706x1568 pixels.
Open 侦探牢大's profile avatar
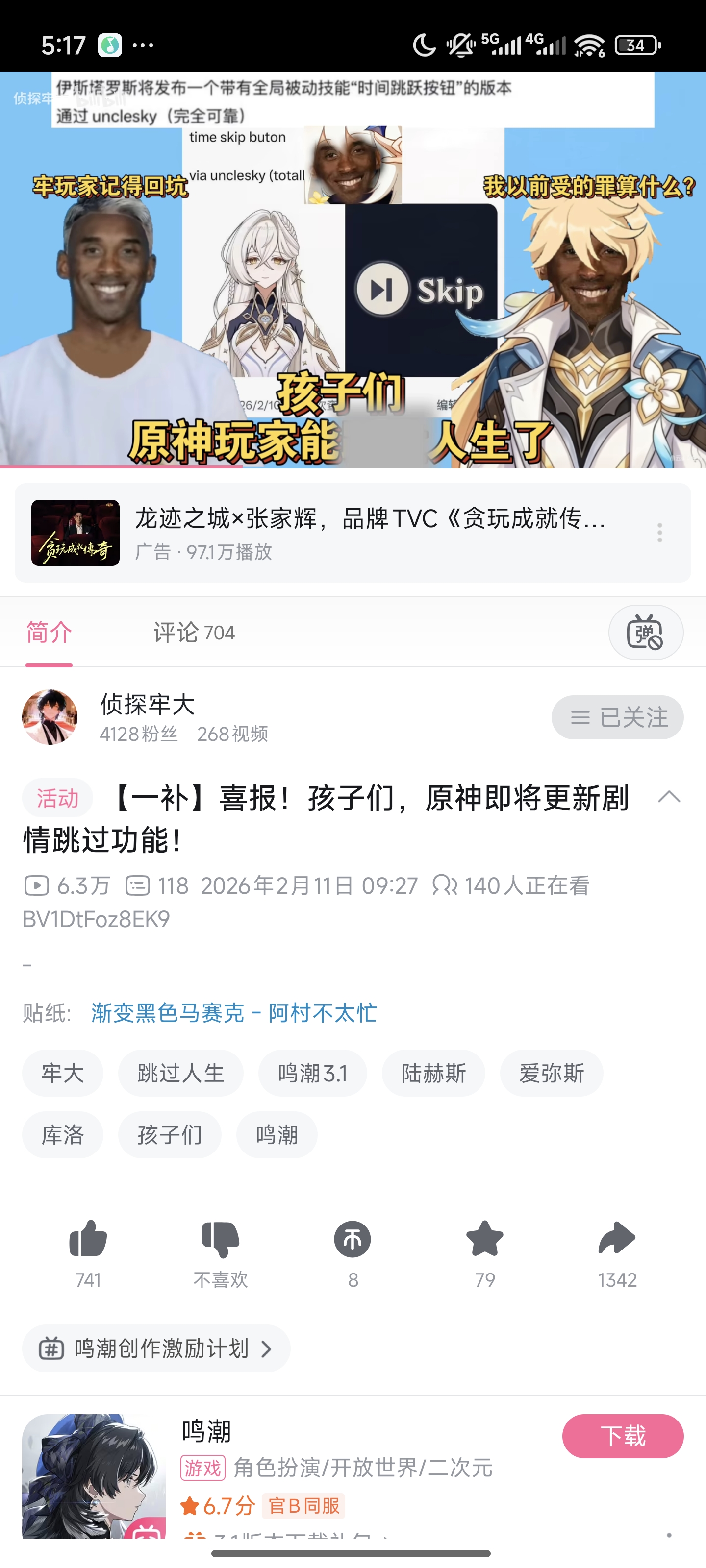point(50,717)
